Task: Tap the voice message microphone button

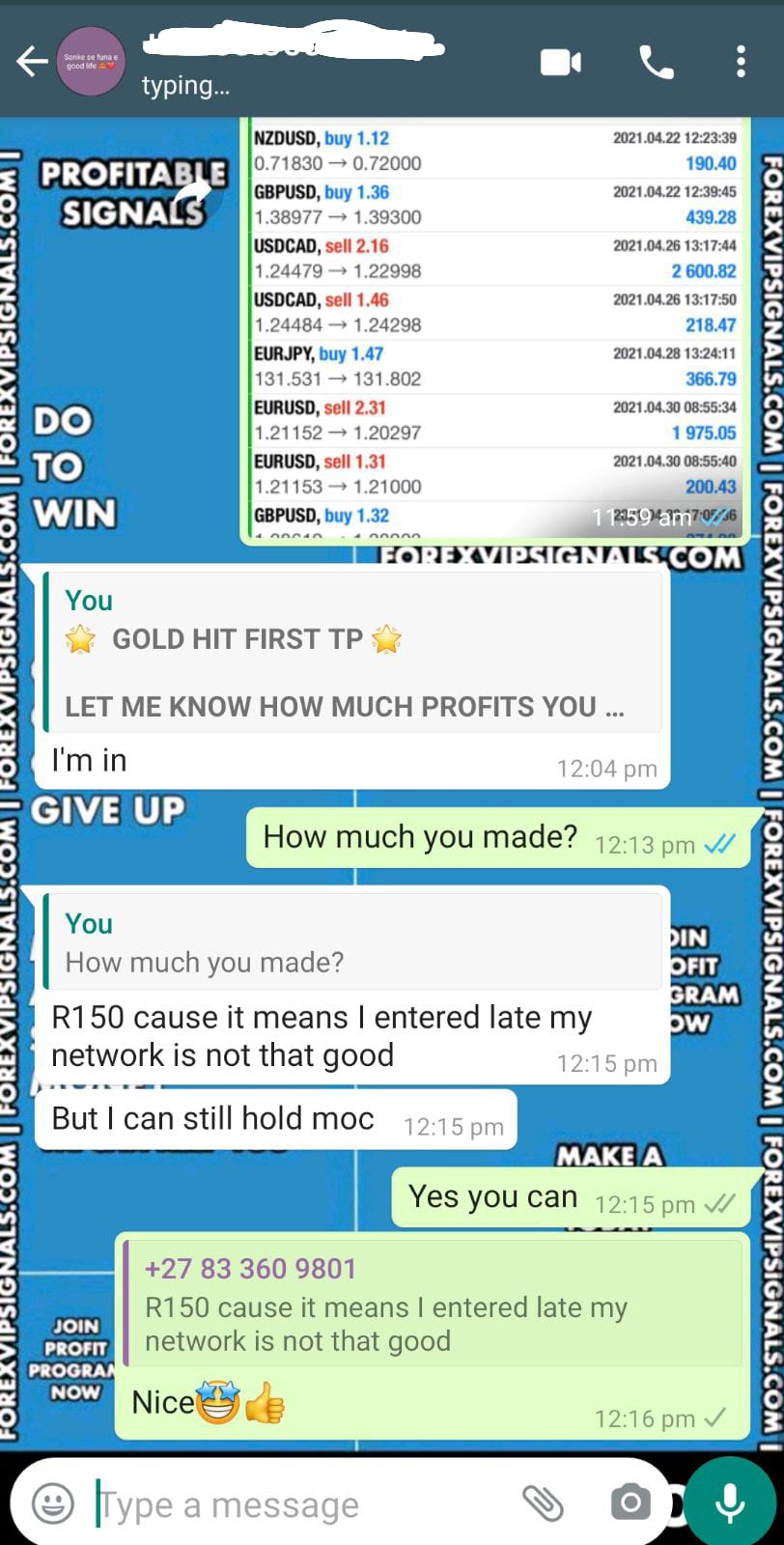Action: click(730, 1503)
